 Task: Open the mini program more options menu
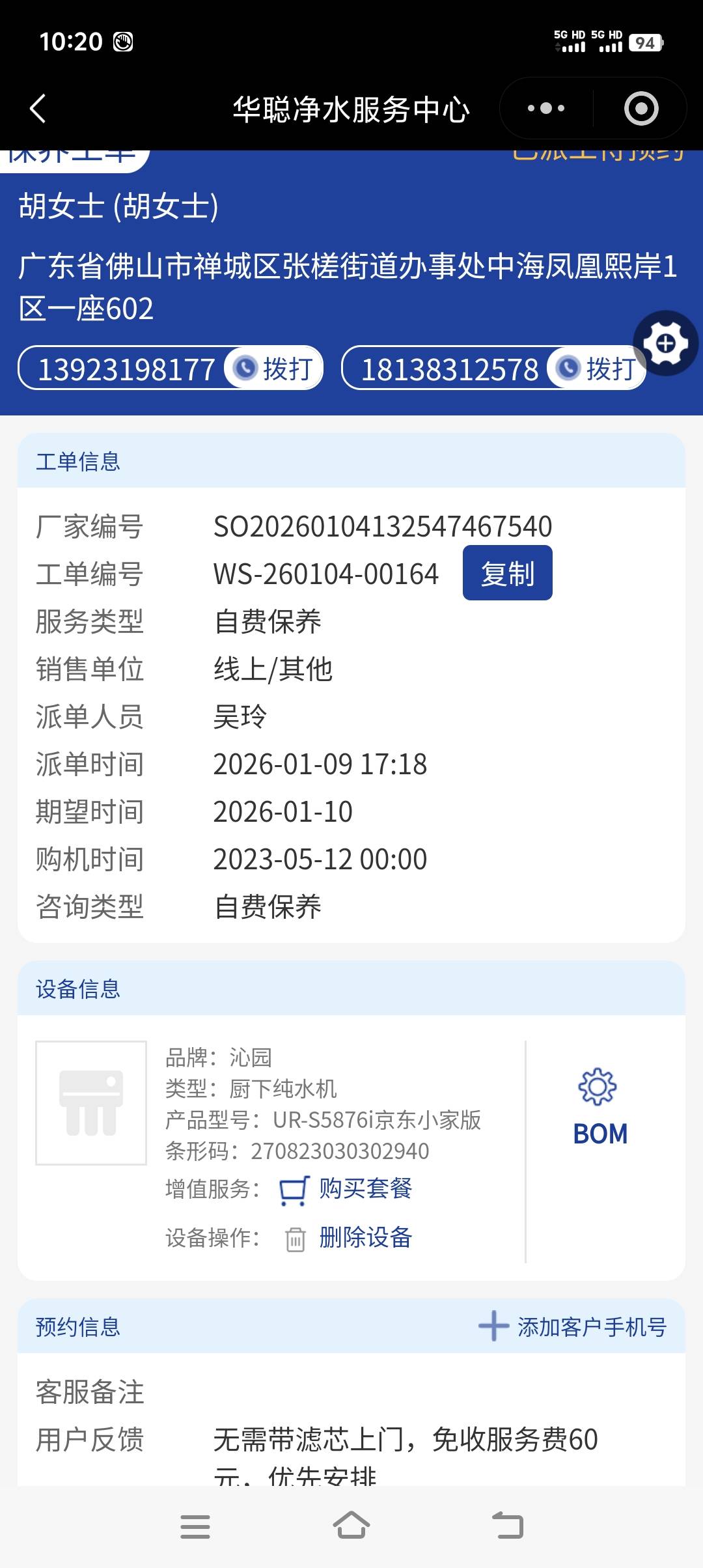tap(545, 109)
